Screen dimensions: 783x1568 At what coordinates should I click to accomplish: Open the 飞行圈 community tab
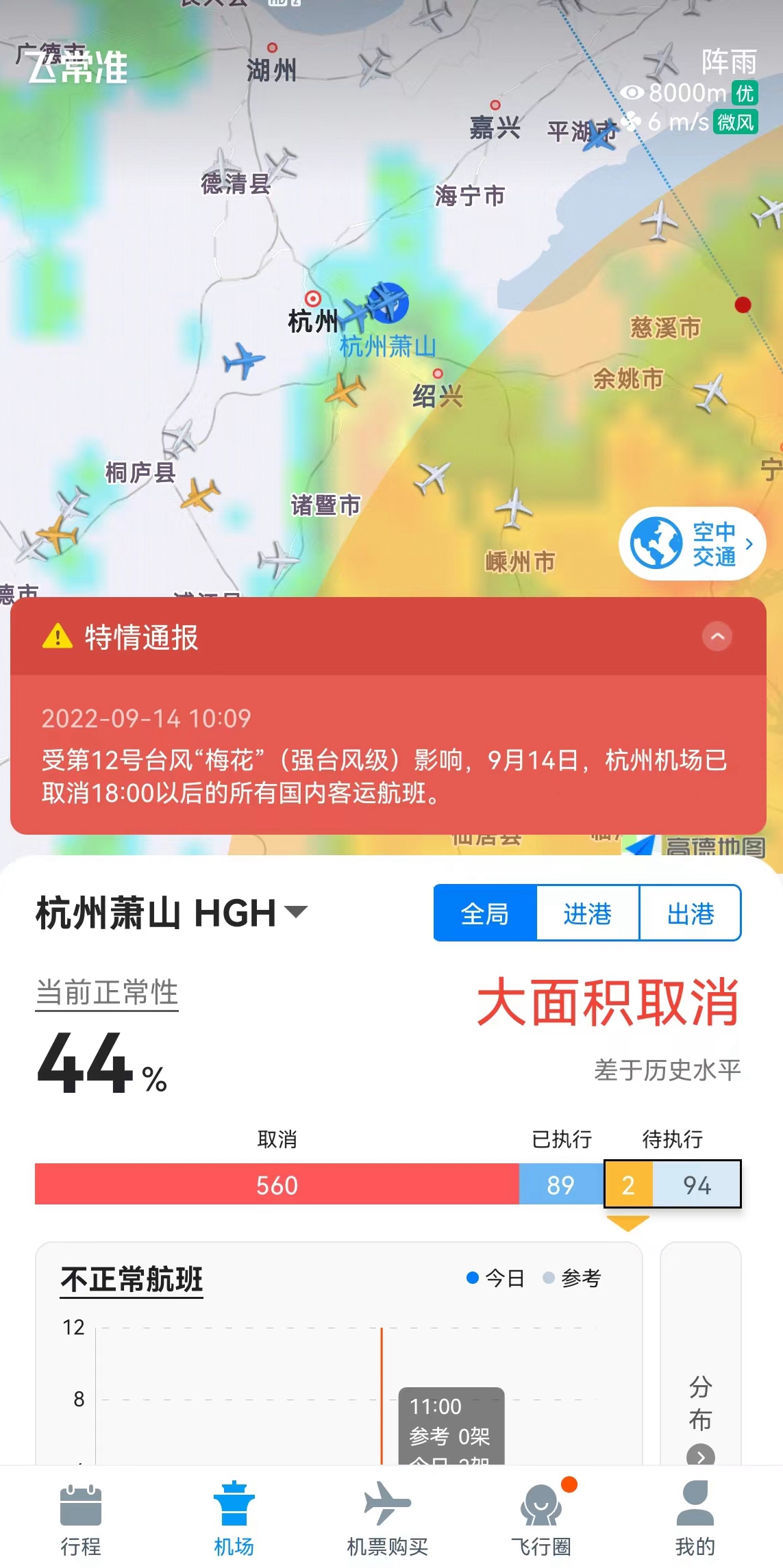pos(541,1517)
